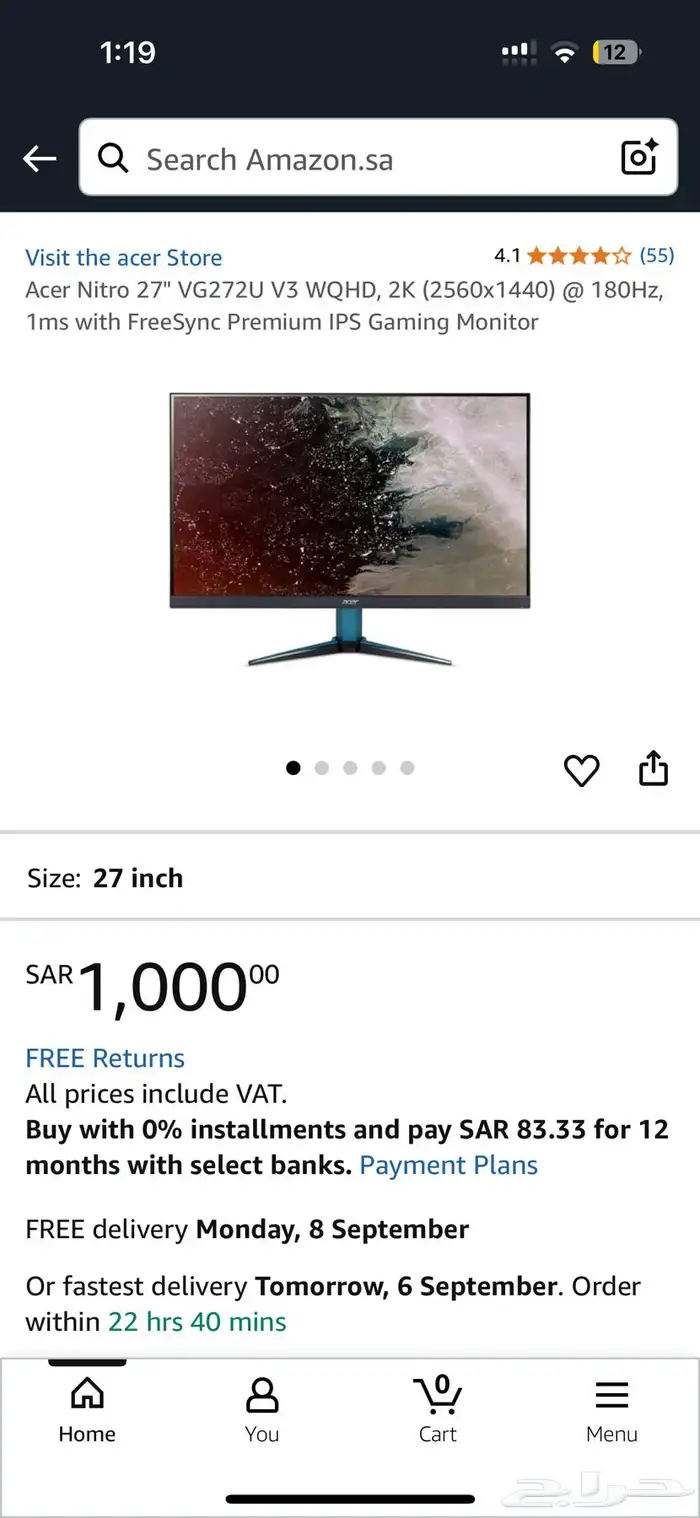
Task: Share this product listing
Action: (653, 769)
